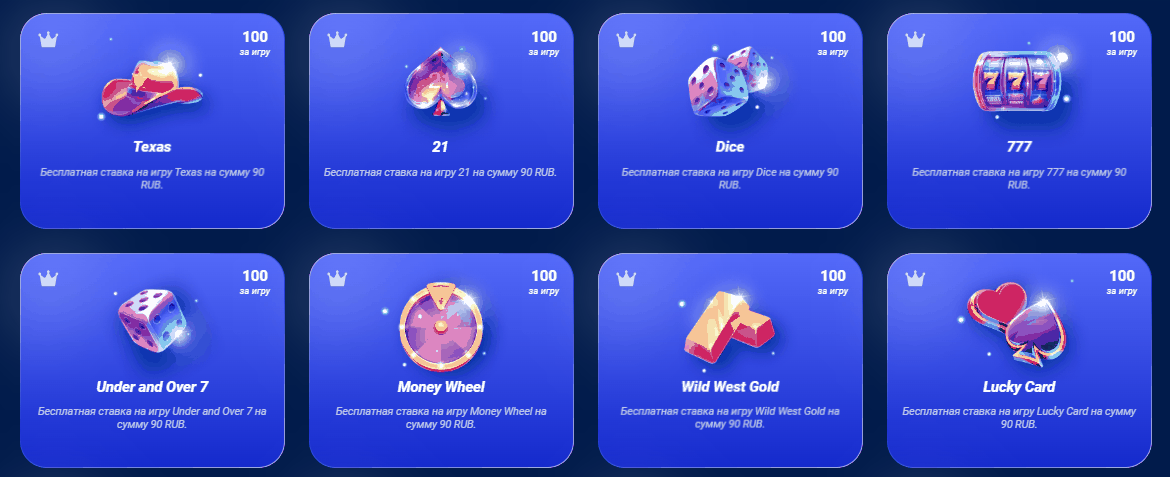Select the Money Wheel bonus card
The width and height of the screenshot is (1170, 477).
click(x=440, y=361)
